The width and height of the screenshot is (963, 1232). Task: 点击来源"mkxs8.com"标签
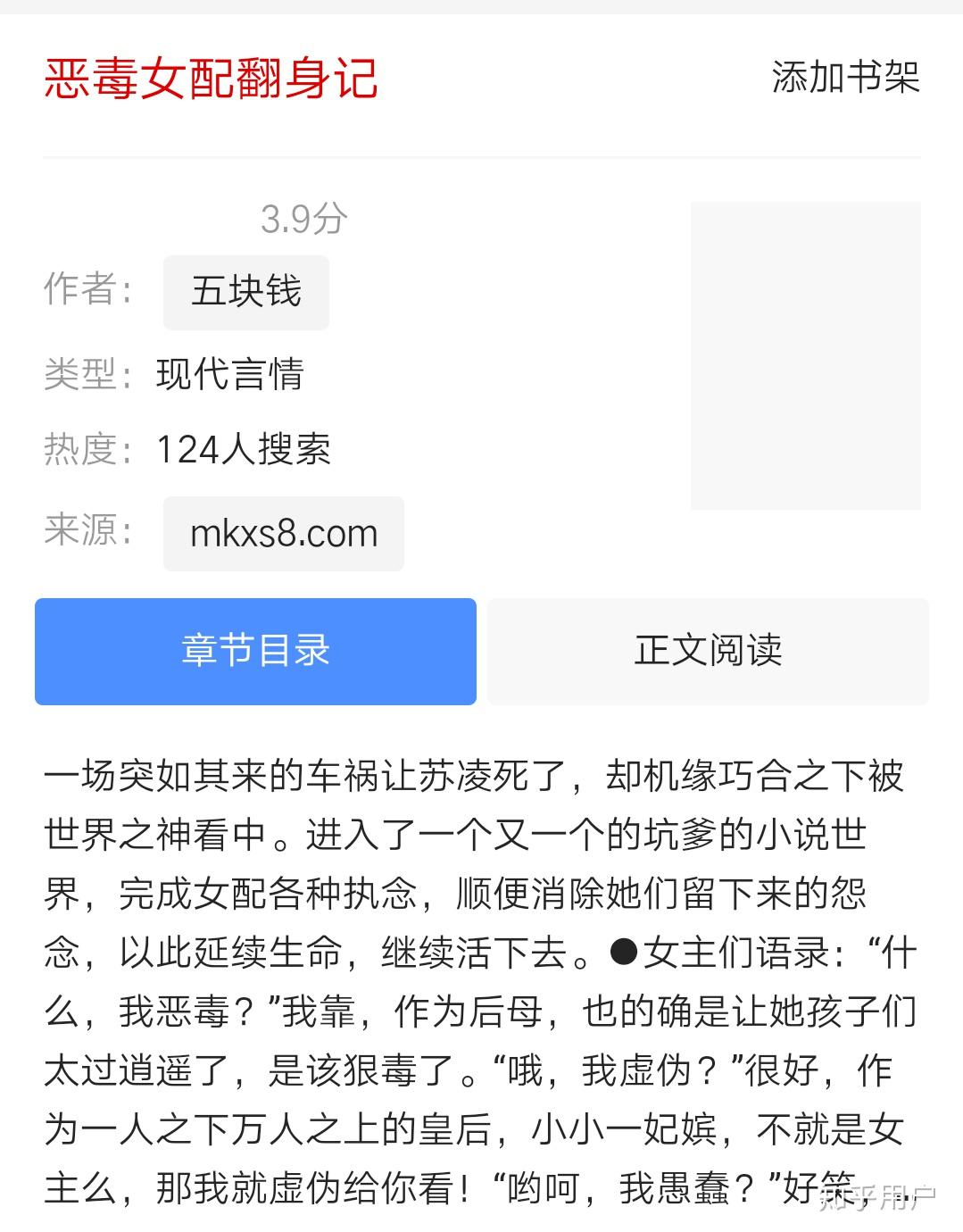coord(283,533)
